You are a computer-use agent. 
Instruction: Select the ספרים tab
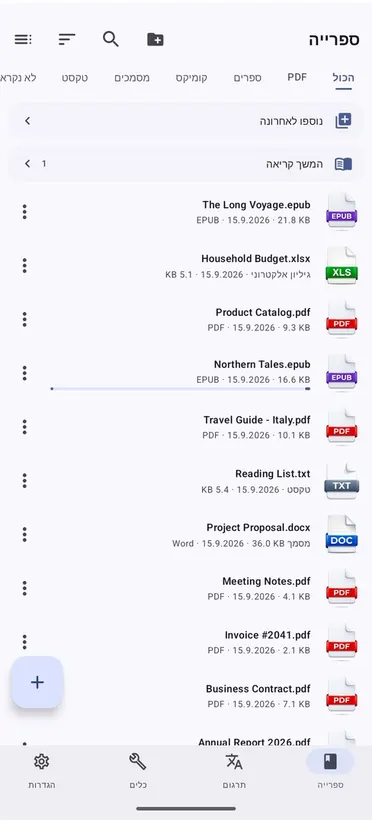click(x=247, y=77)
